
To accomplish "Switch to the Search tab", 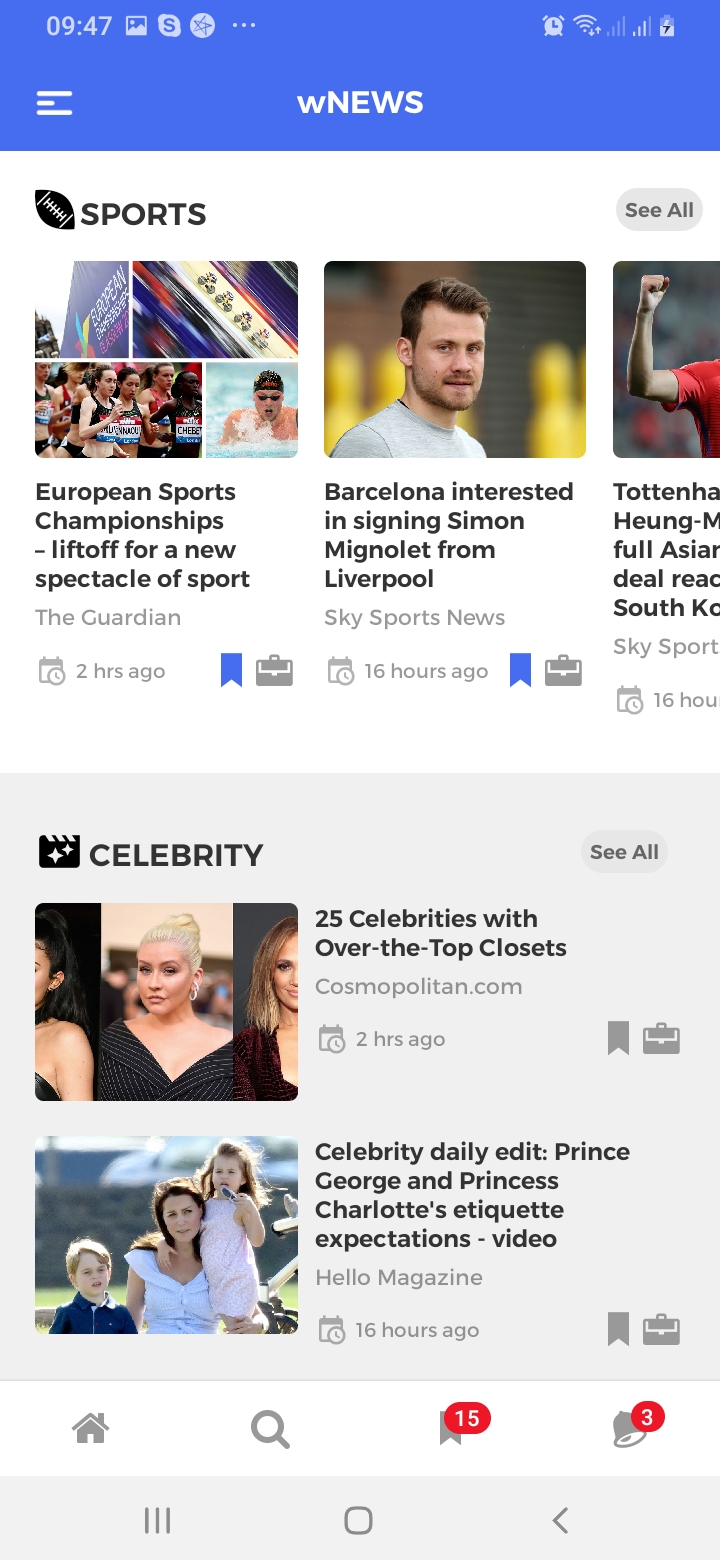I will pos(270,1429).
